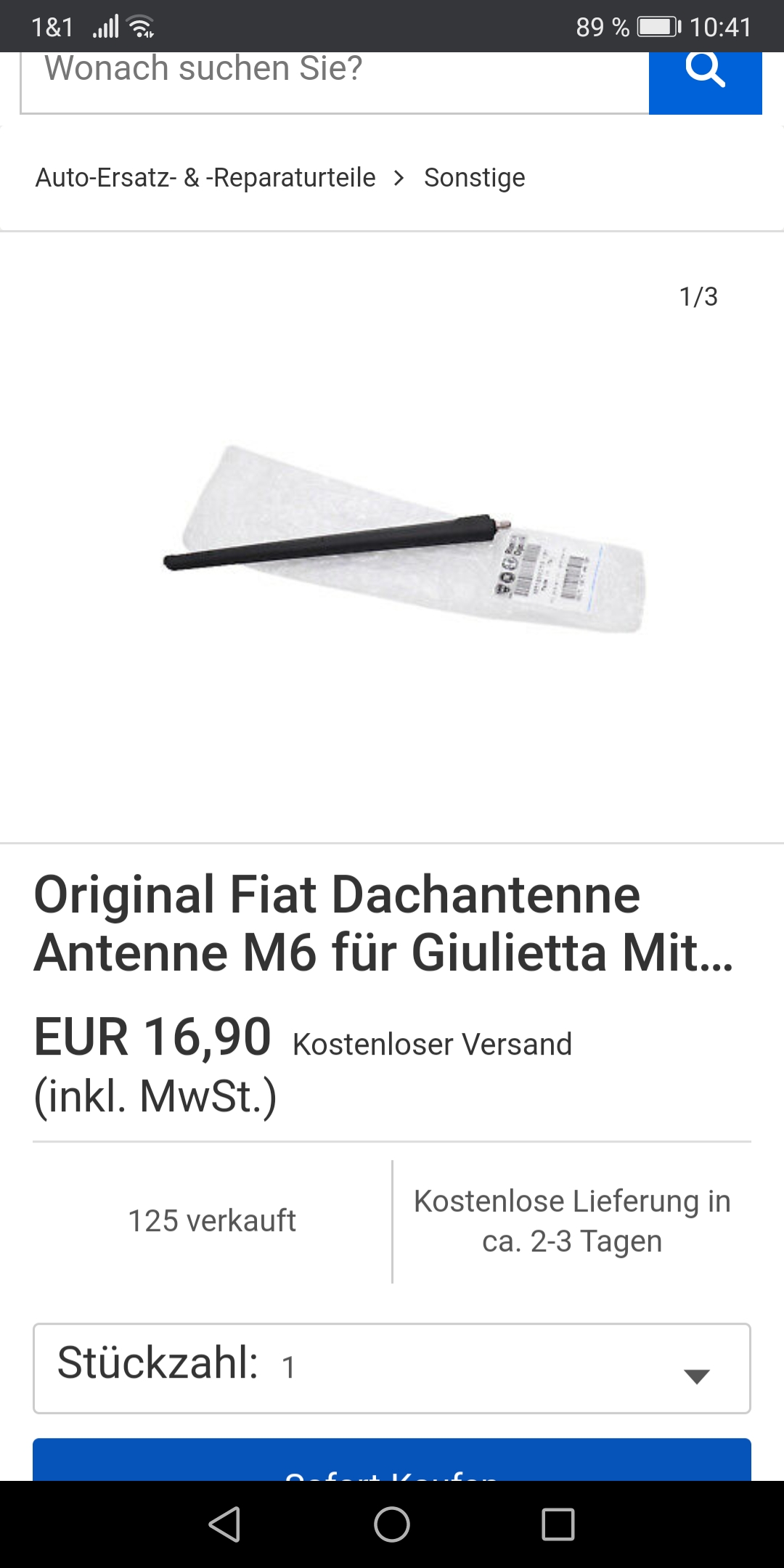Open the Sonstige breadcrumb category
Image resolution: width=784 pixels, height=1568 pixels.
474,178
